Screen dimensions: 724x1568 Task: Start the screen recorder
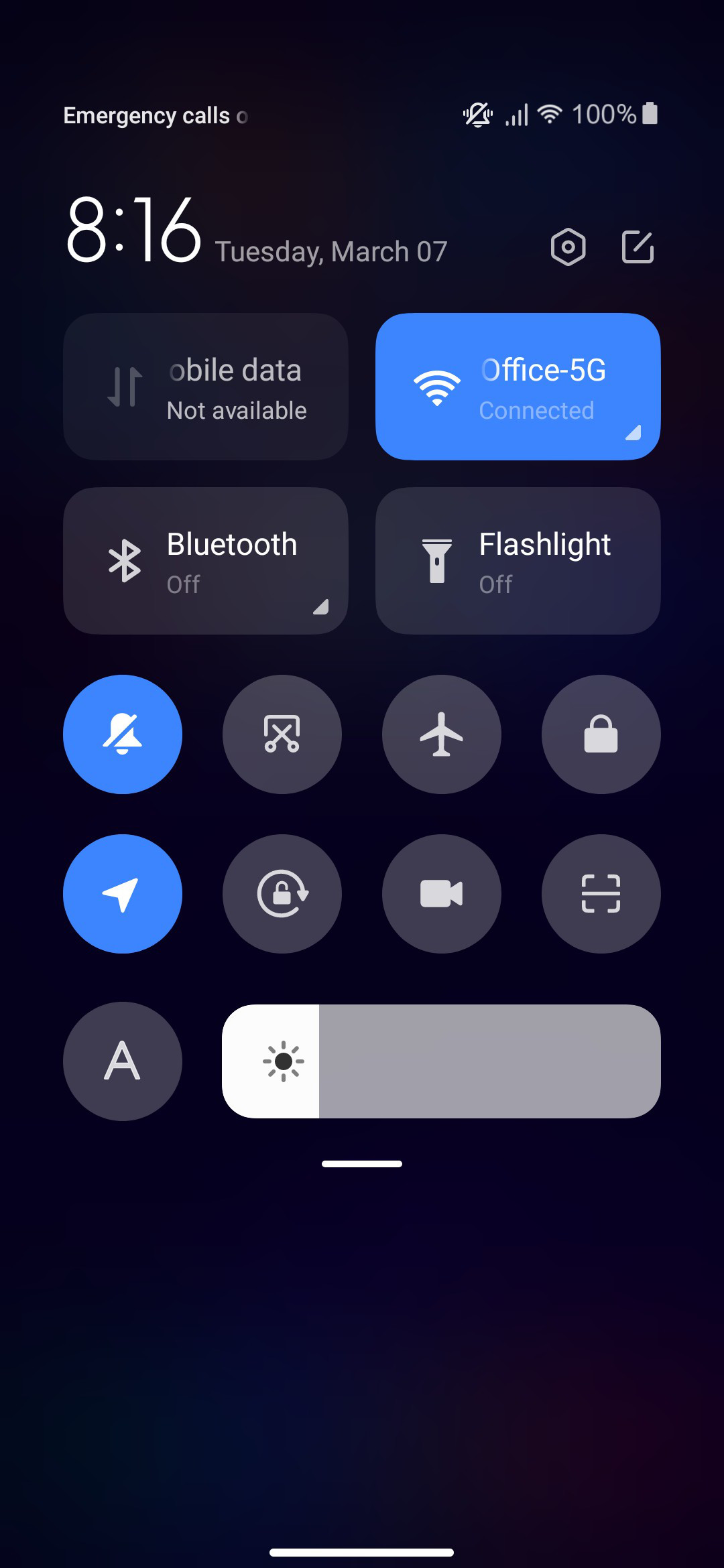point(442,894)
